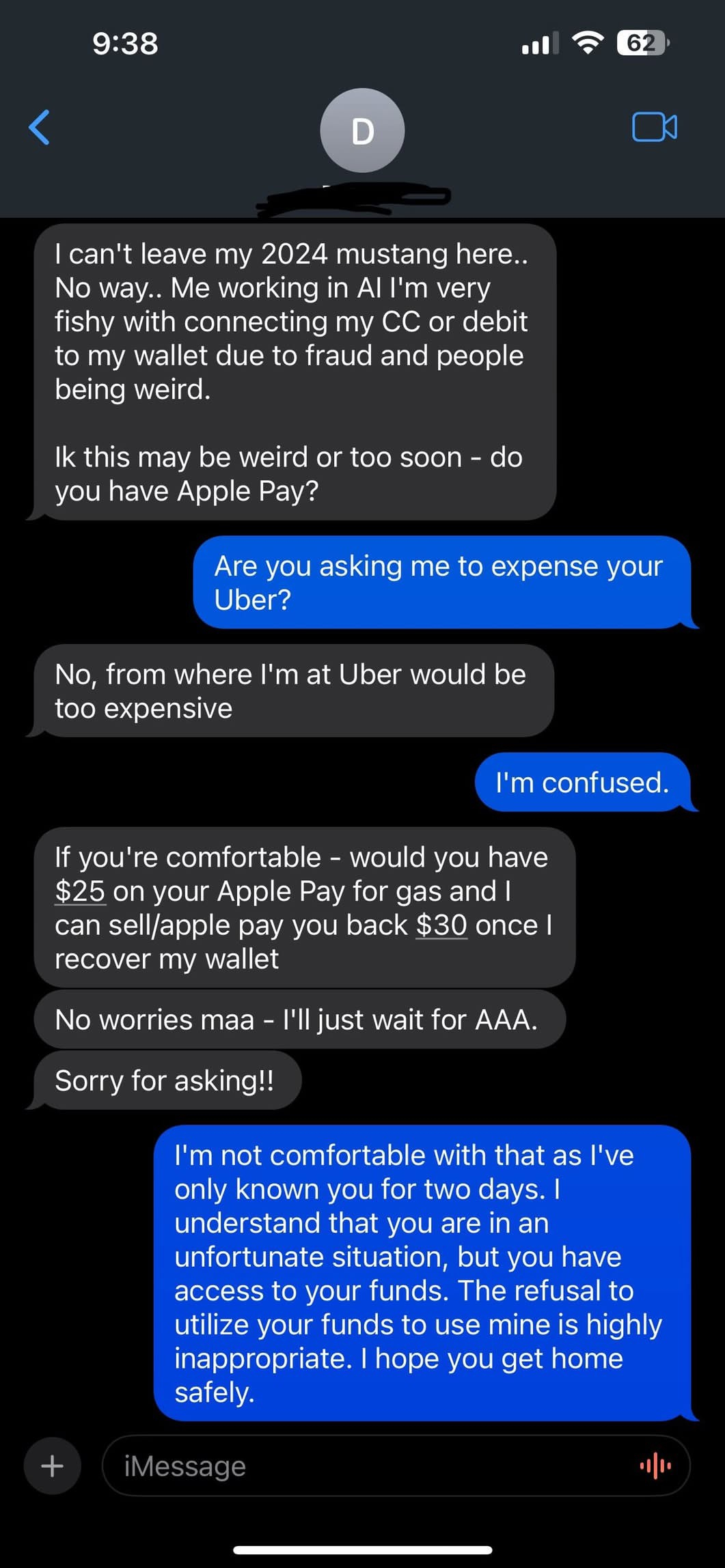Record an audio message

pyautogui.click(x=655, y=1466)
